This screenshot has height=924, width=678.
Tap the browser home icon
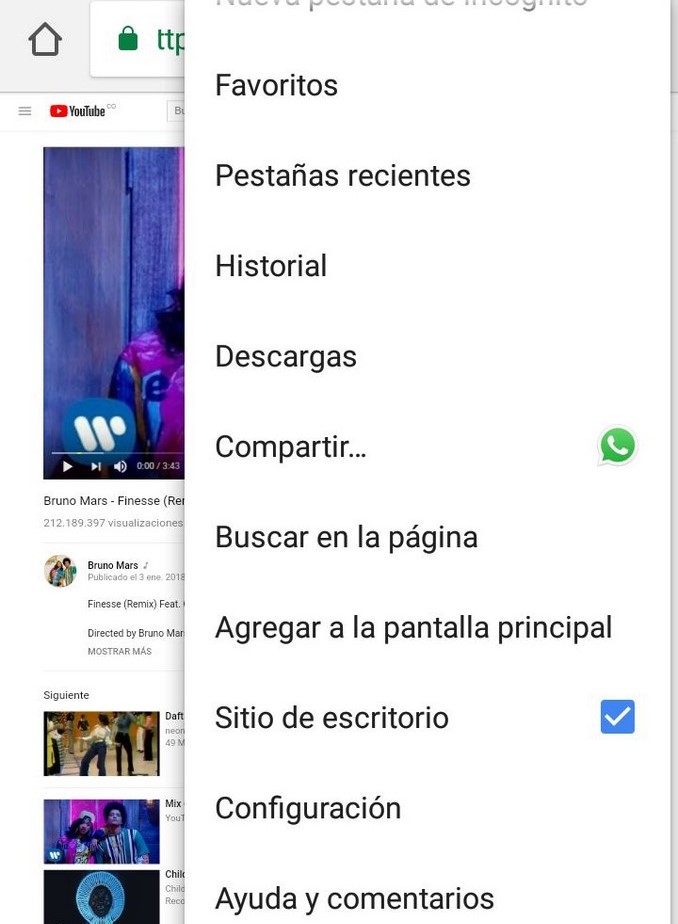pyautogui.click(x=45, y=40)
